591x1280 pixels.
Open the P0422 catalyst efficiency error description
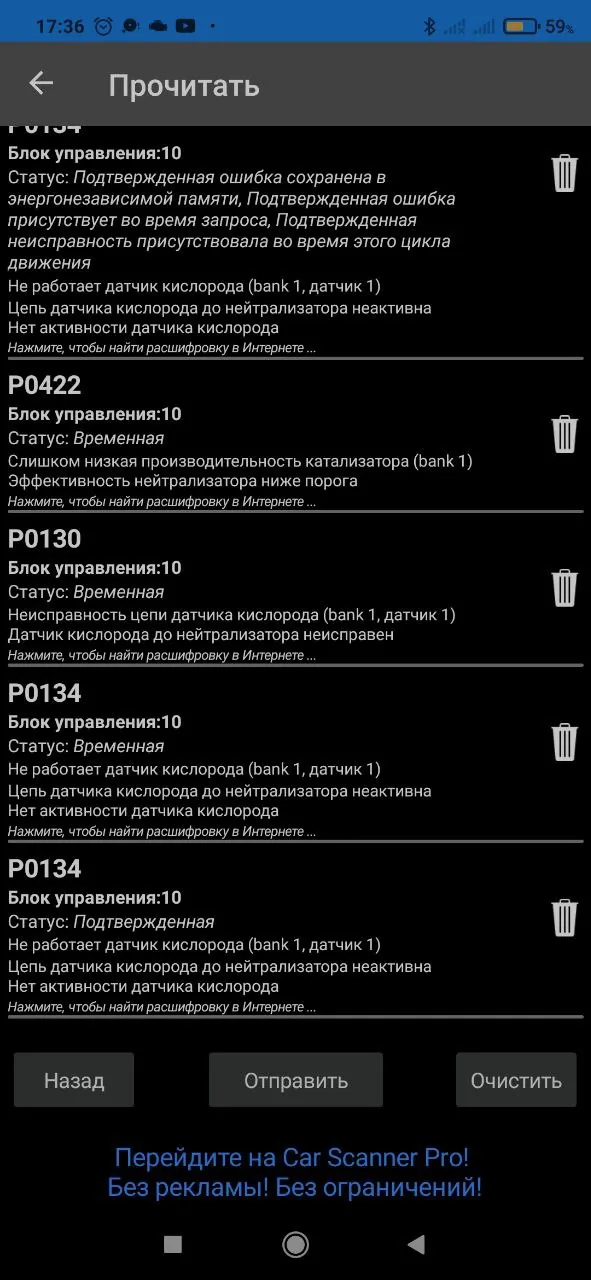tap(295, 440)
